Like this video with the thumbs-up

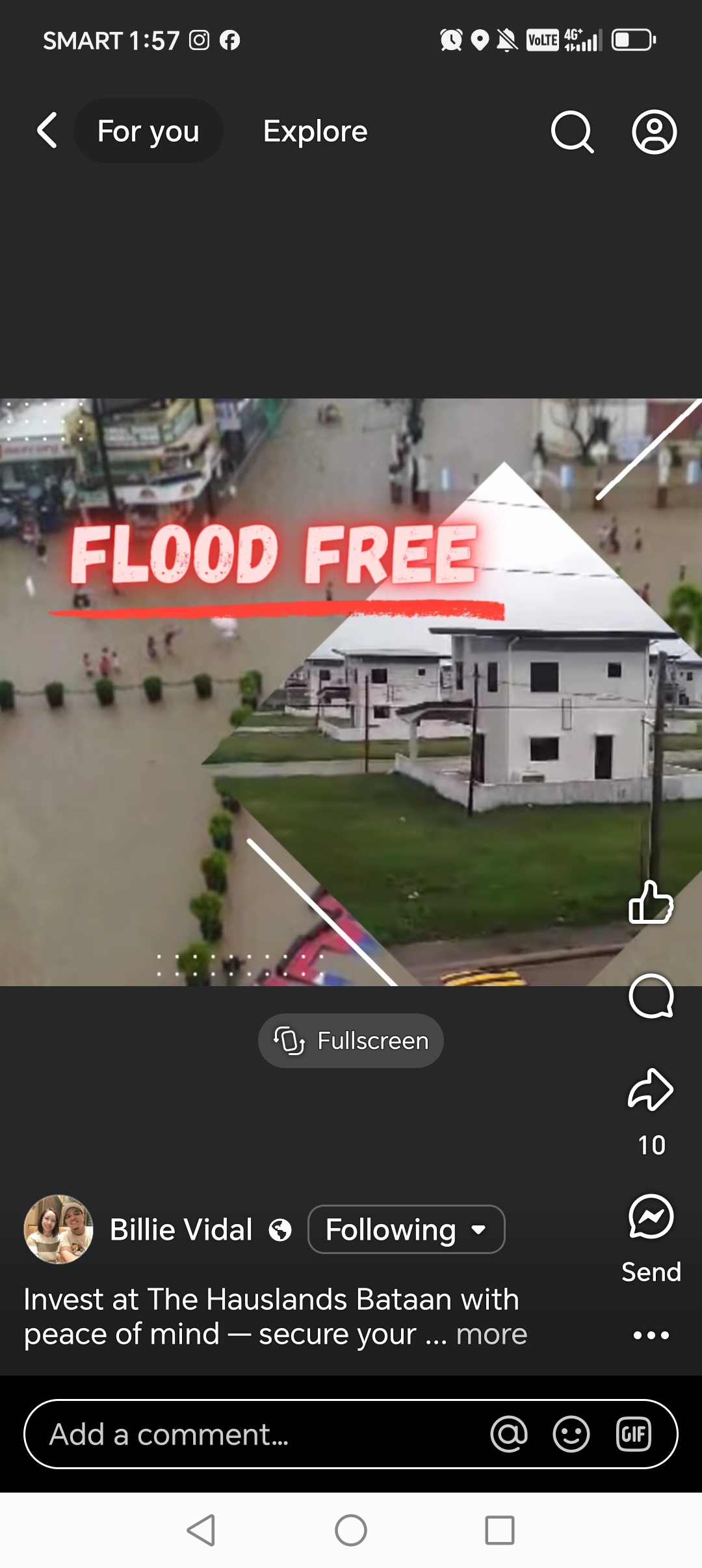tap(651, 902)
